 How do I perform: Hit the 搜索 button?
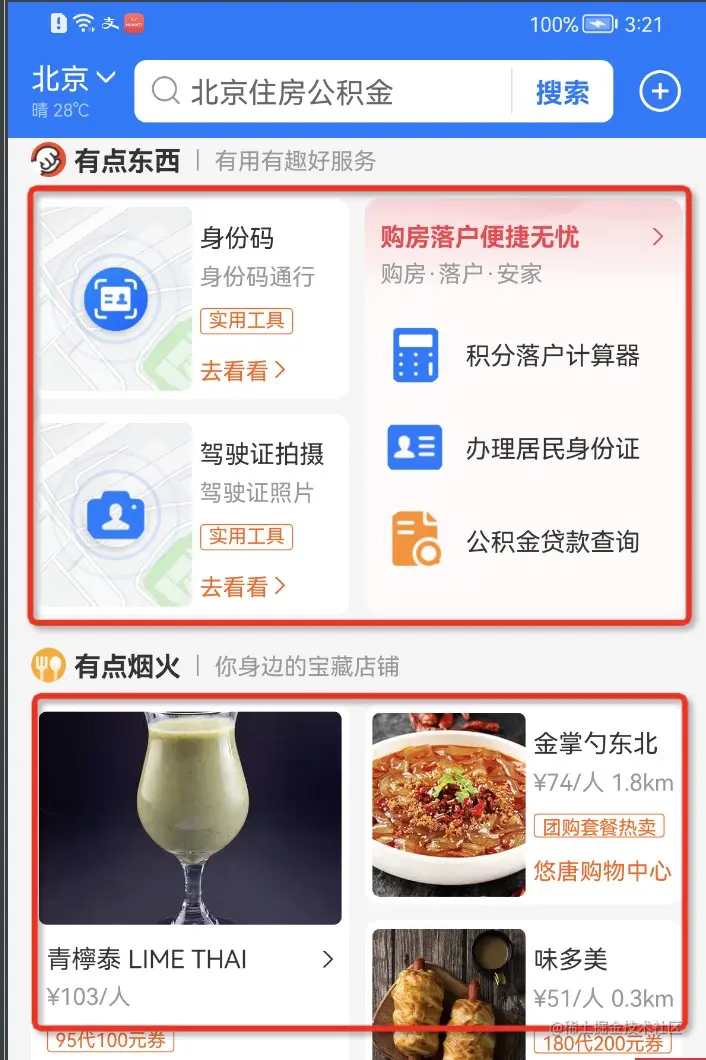click(x=562, y=93)
